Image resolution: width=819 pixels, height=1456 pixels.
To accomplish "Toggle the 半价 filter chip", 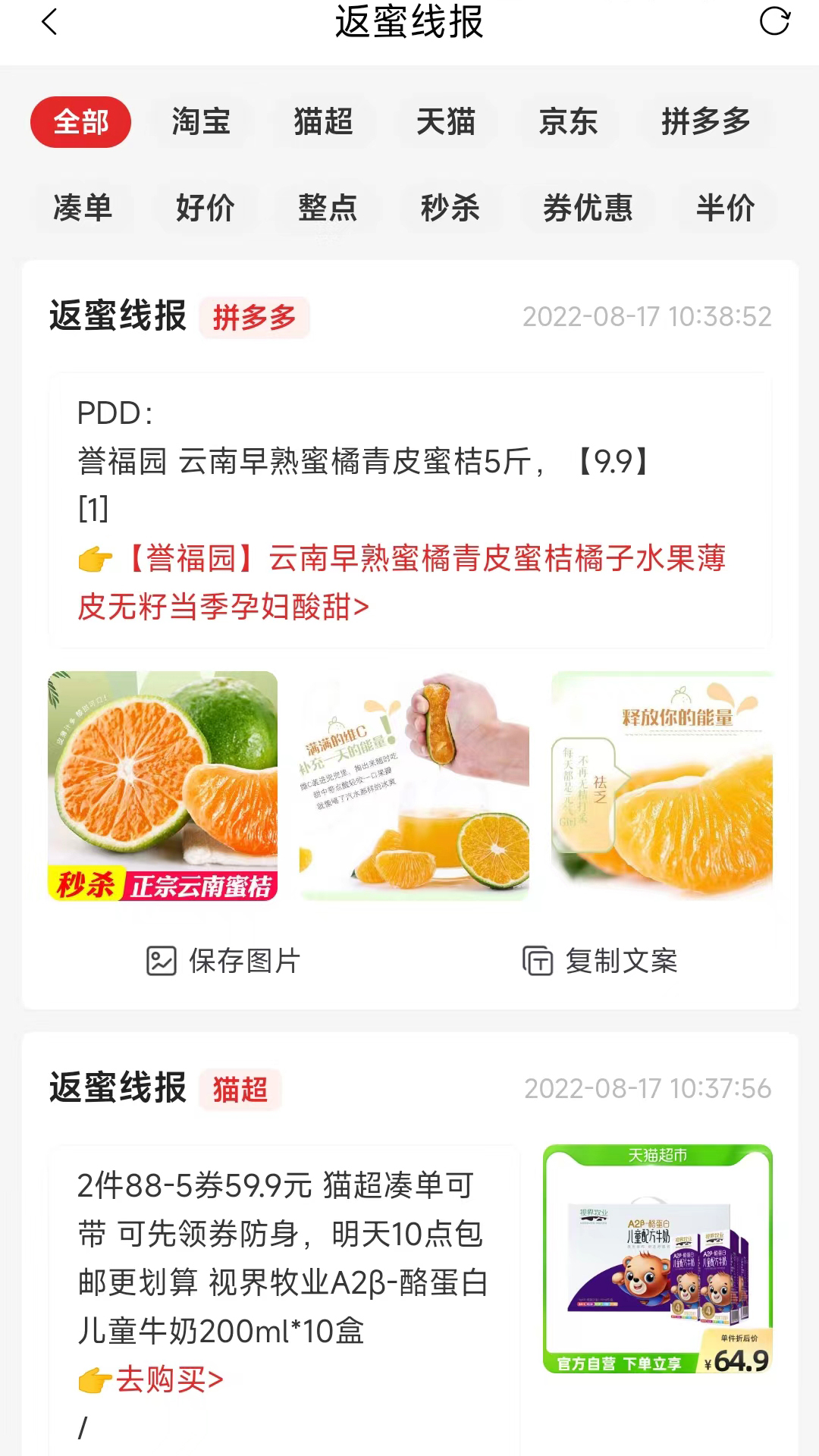I will (725, 209).
